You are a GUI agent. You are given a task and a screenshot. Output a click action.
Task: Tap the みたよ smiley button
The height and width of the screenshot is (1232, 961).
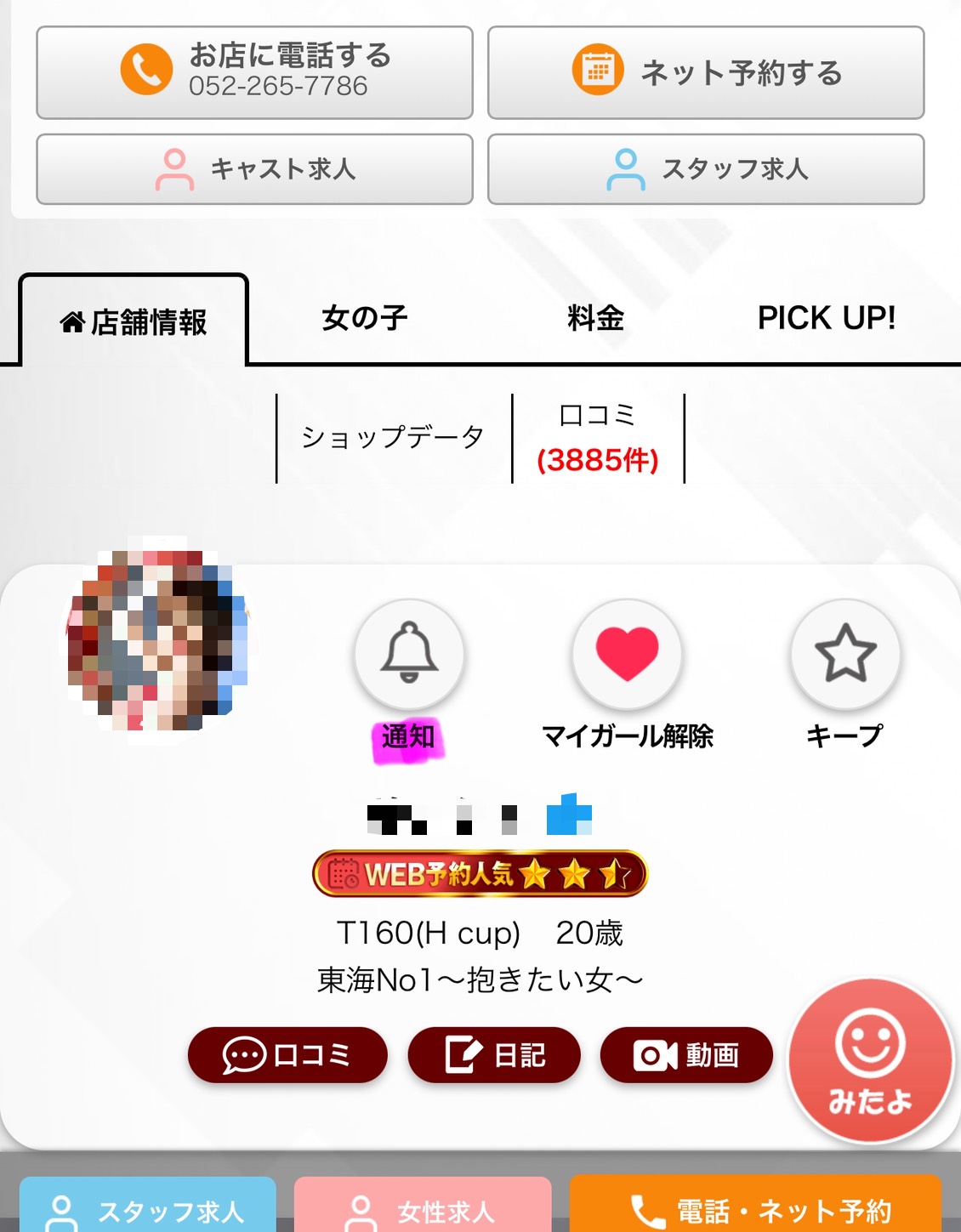point(870,1060)
